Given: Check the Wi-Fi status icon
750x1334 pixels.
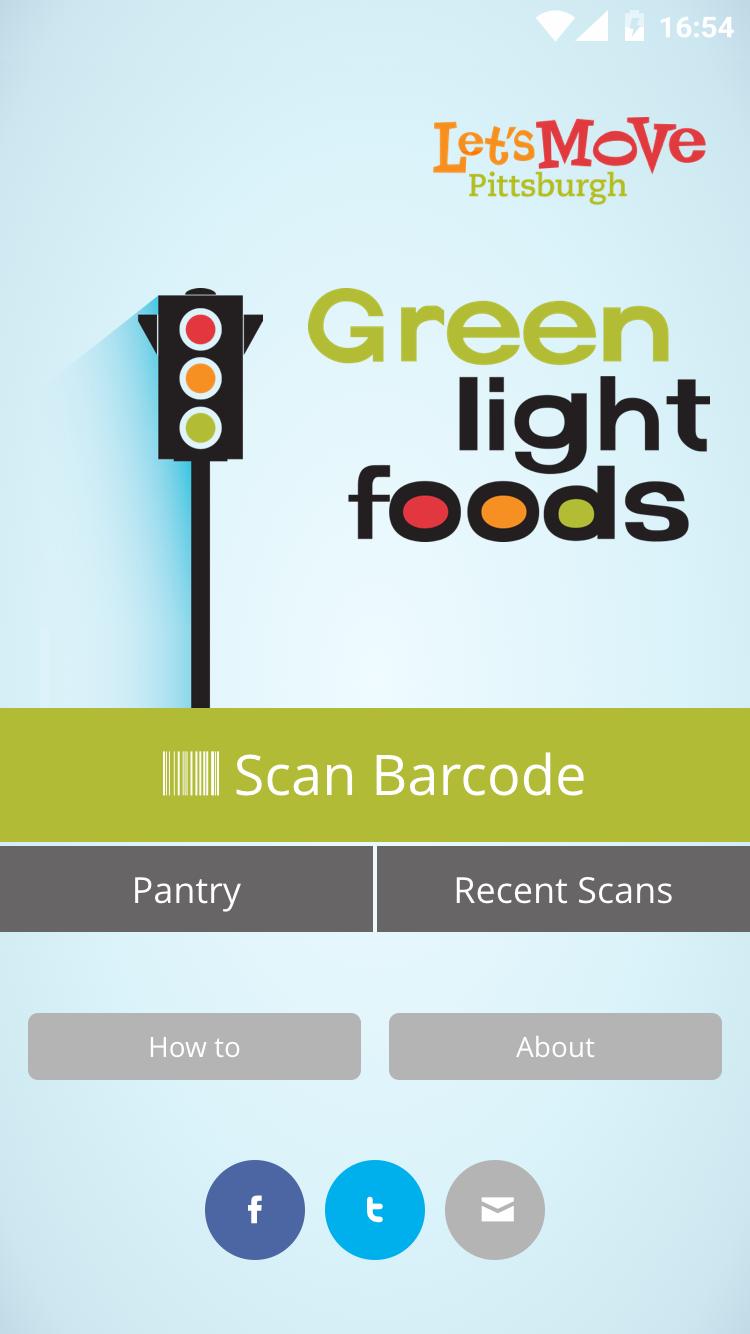Looking at the screenshot, I should pyautogui.click(x=553, y=25).
